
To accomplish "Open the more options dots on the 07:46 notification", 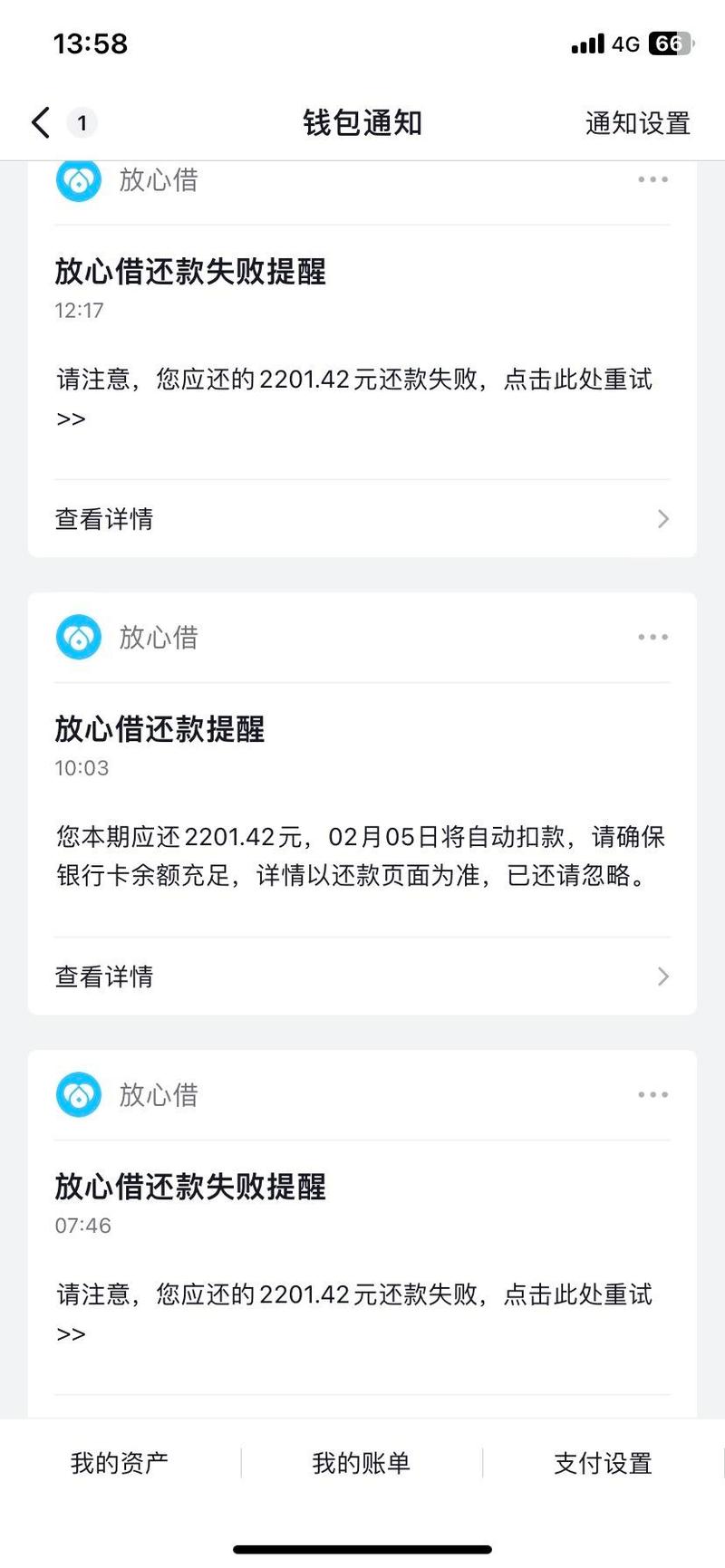I will point(652,1094).
